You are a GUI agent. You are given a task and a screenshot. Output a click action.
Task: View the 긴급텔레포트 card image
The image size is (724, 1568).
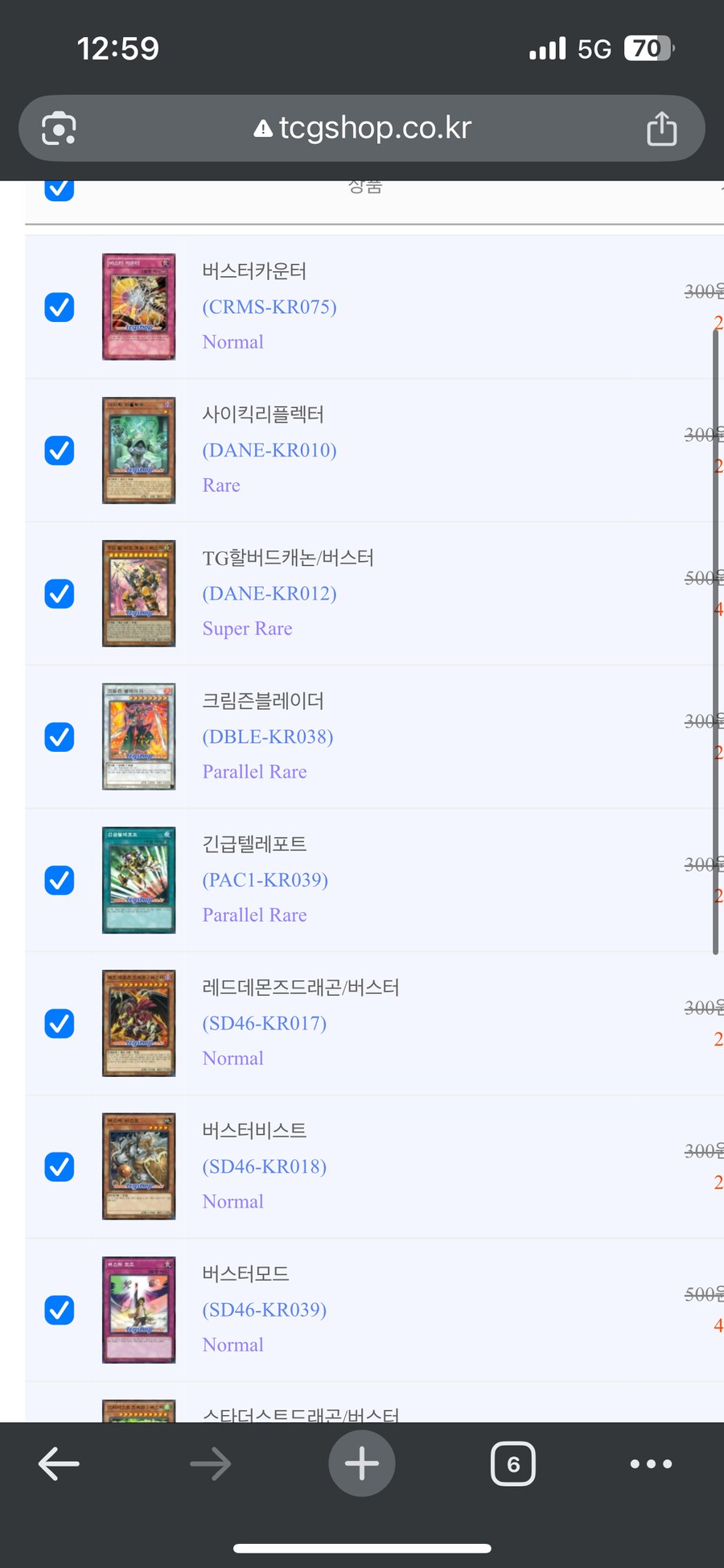tap(138, 881)
